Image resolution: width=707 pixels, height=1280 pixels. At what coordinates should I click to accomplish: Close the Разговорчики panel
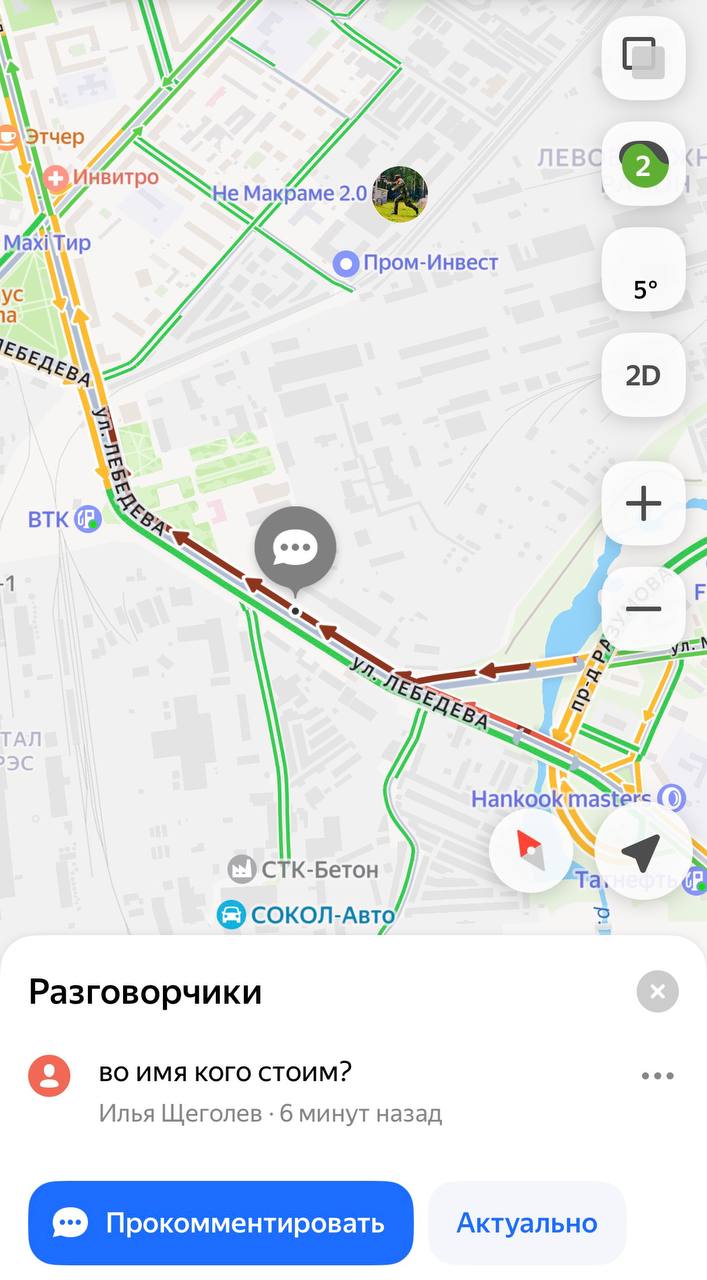[x=657, y=991]
